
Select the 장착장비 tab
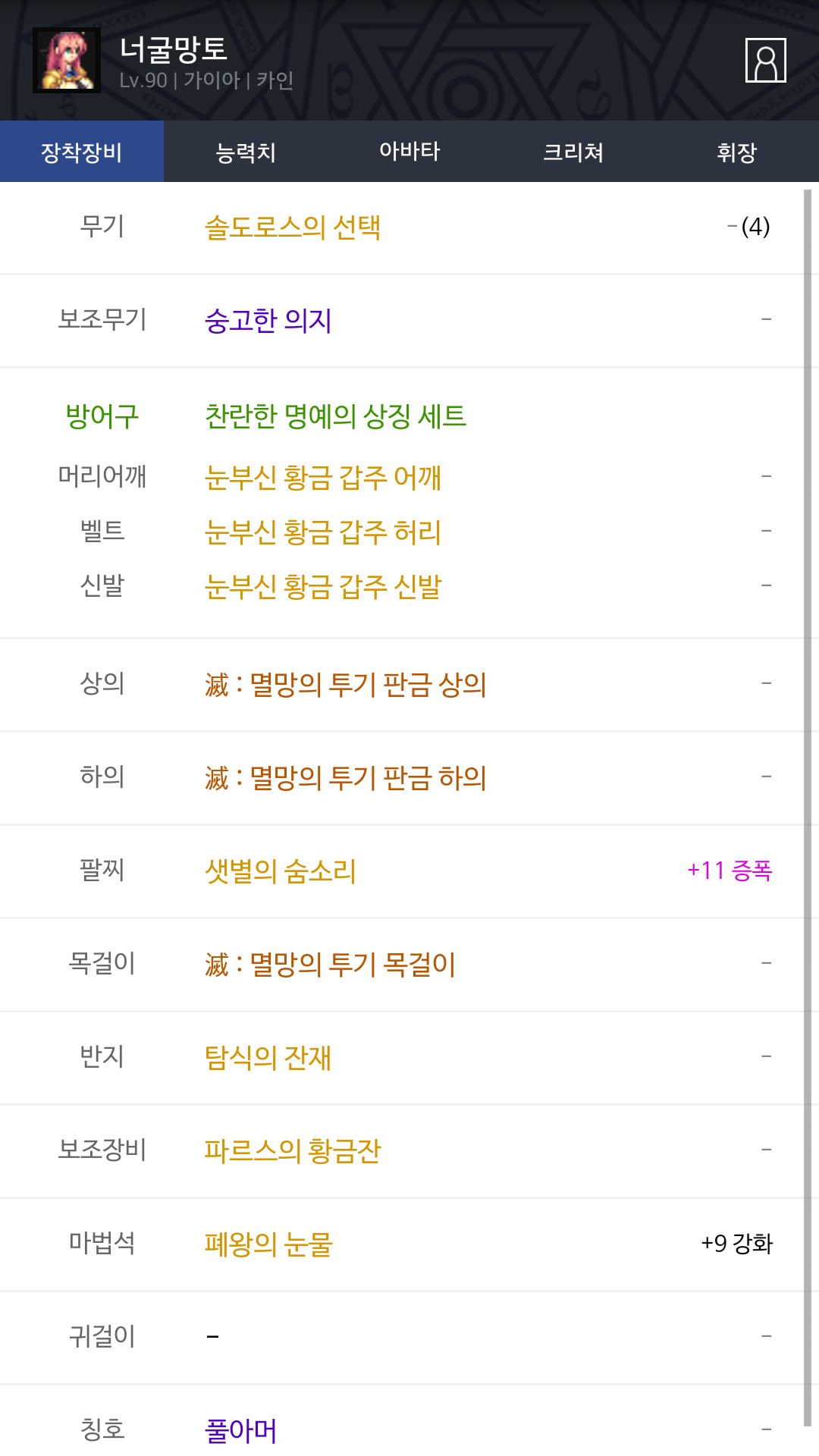click(82, 152)
